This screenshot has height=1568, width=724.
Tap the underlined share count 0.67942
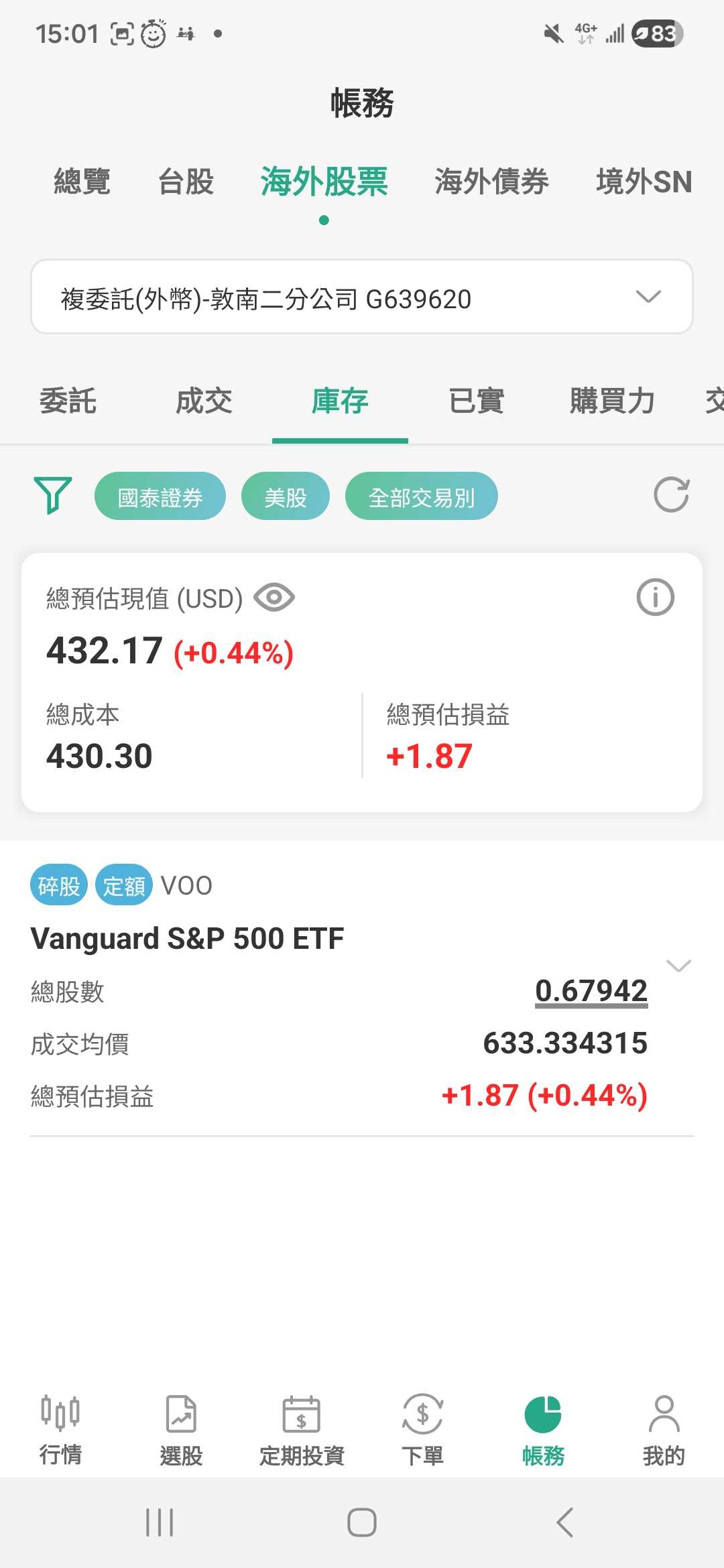591,991
